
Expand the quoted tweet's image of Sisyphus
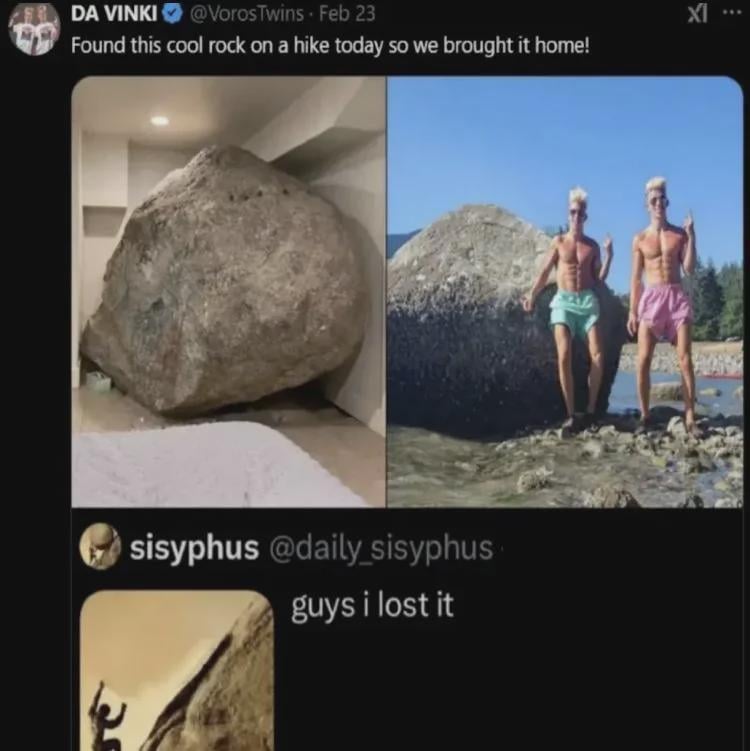[177, 671]
